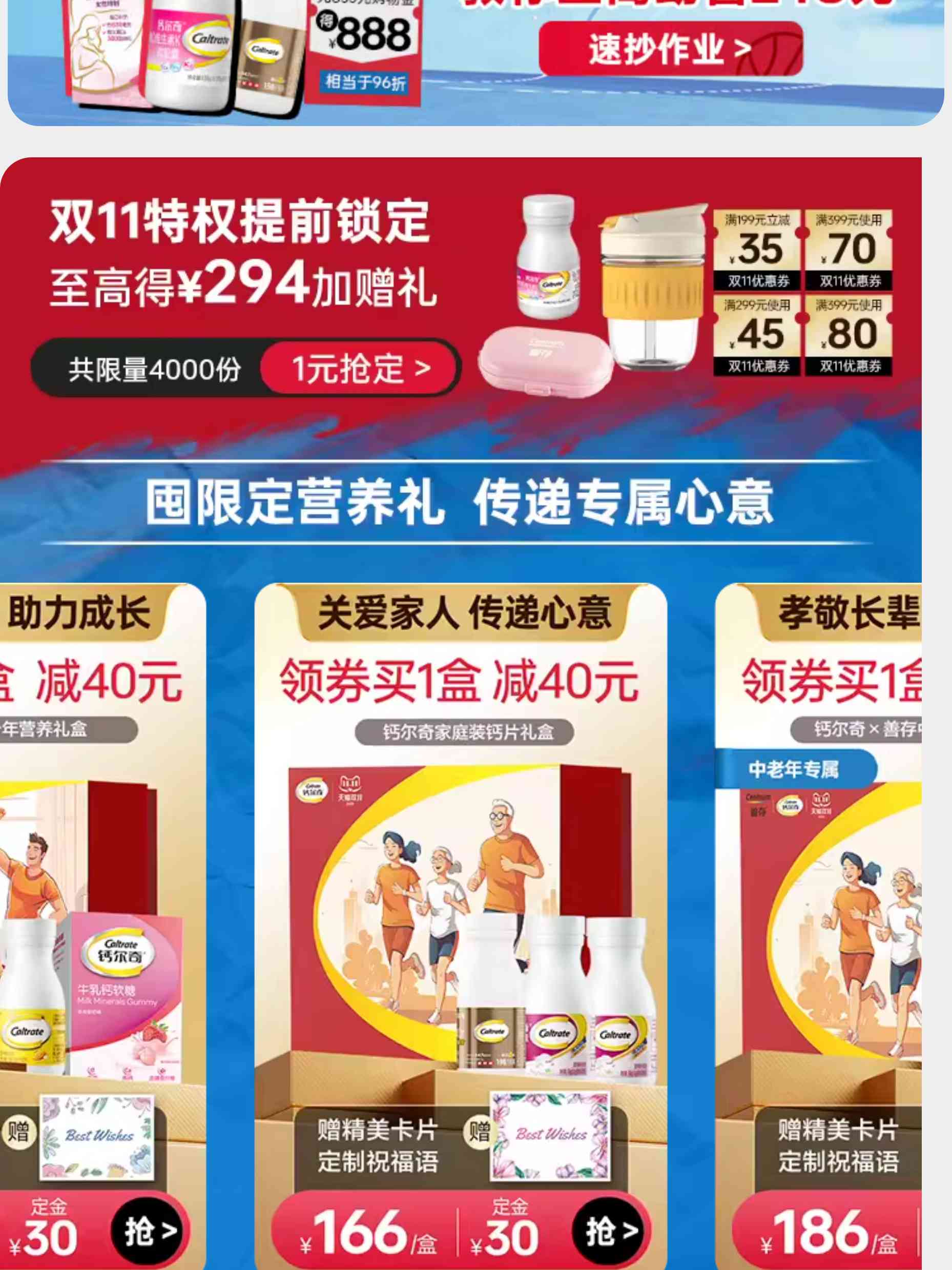
Task: Tap 1元抢定 to lock Double 11 privilege
Action: tap(361, 368)
